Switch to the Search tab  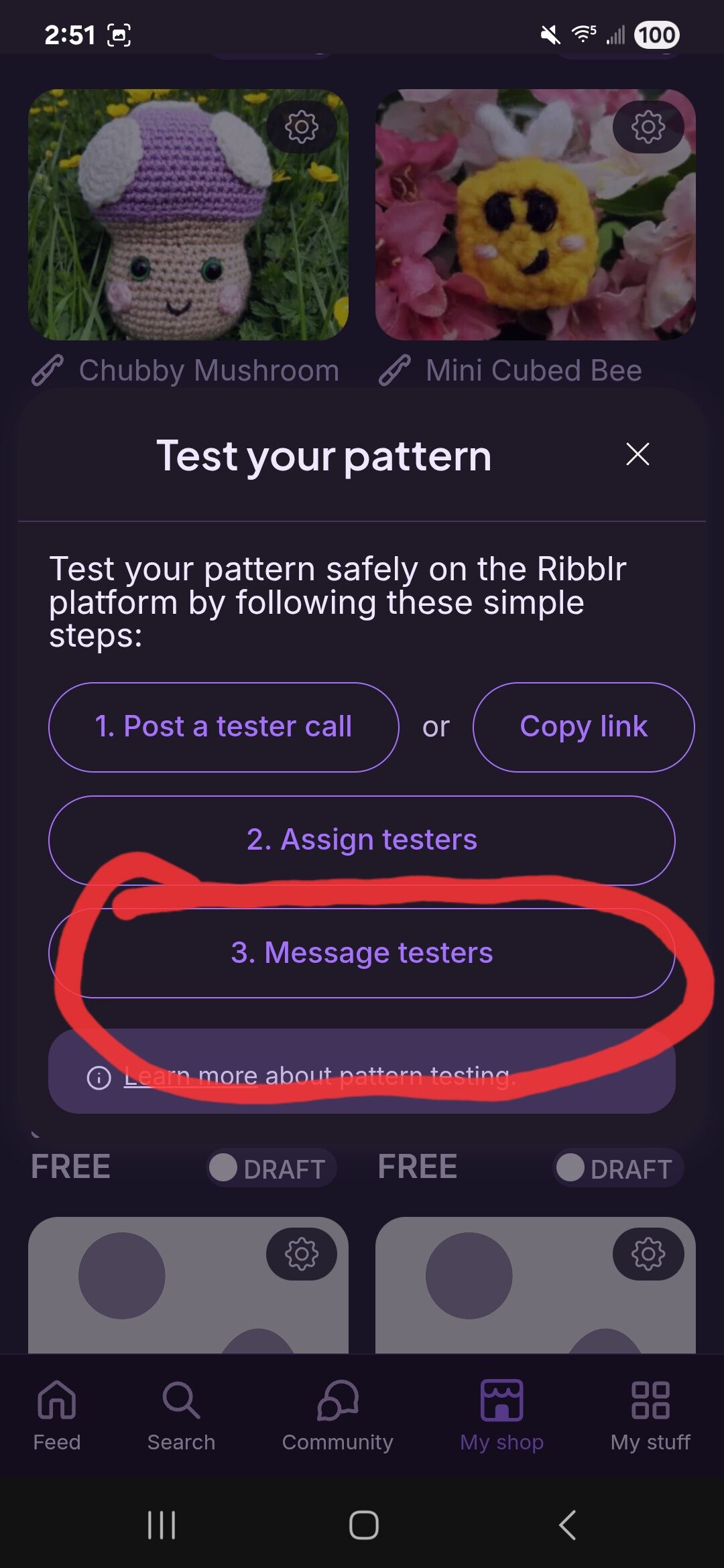(x=181, y=1415)
